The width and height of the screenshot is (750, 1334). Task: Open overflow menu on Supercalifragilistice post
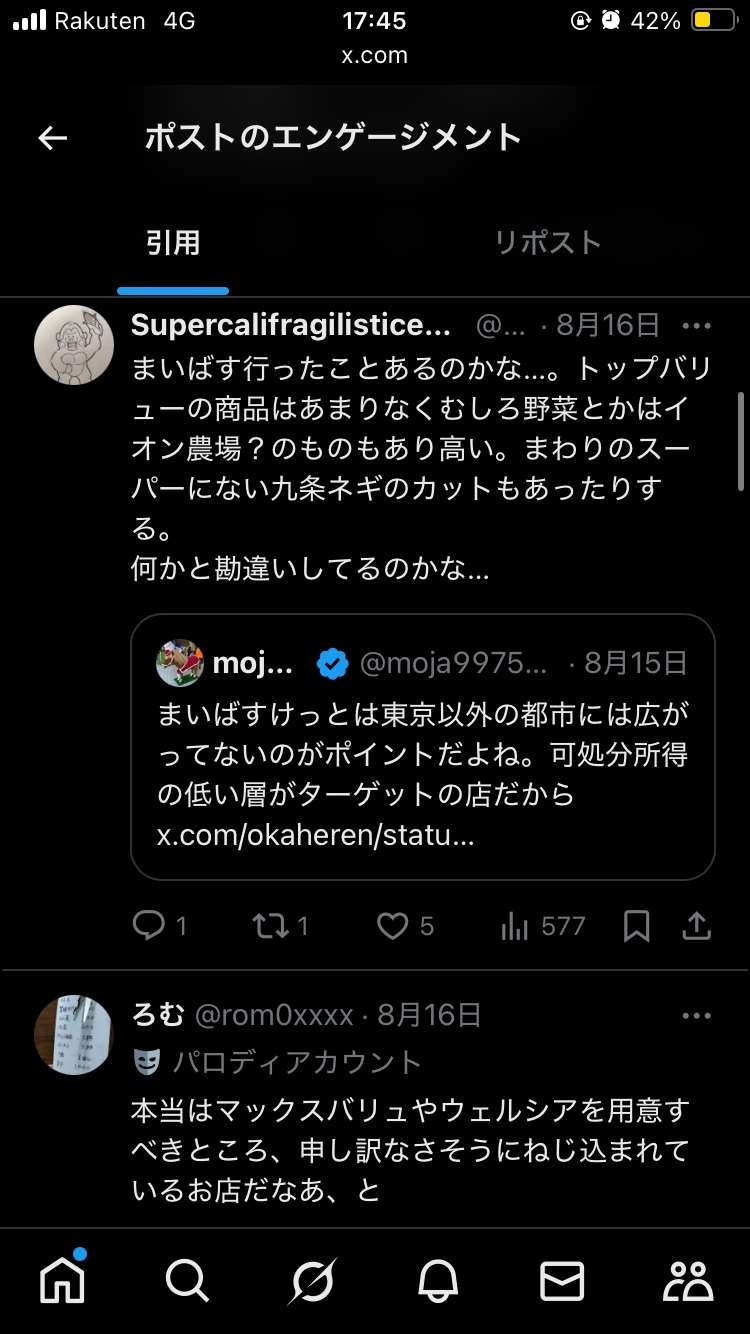696,325
